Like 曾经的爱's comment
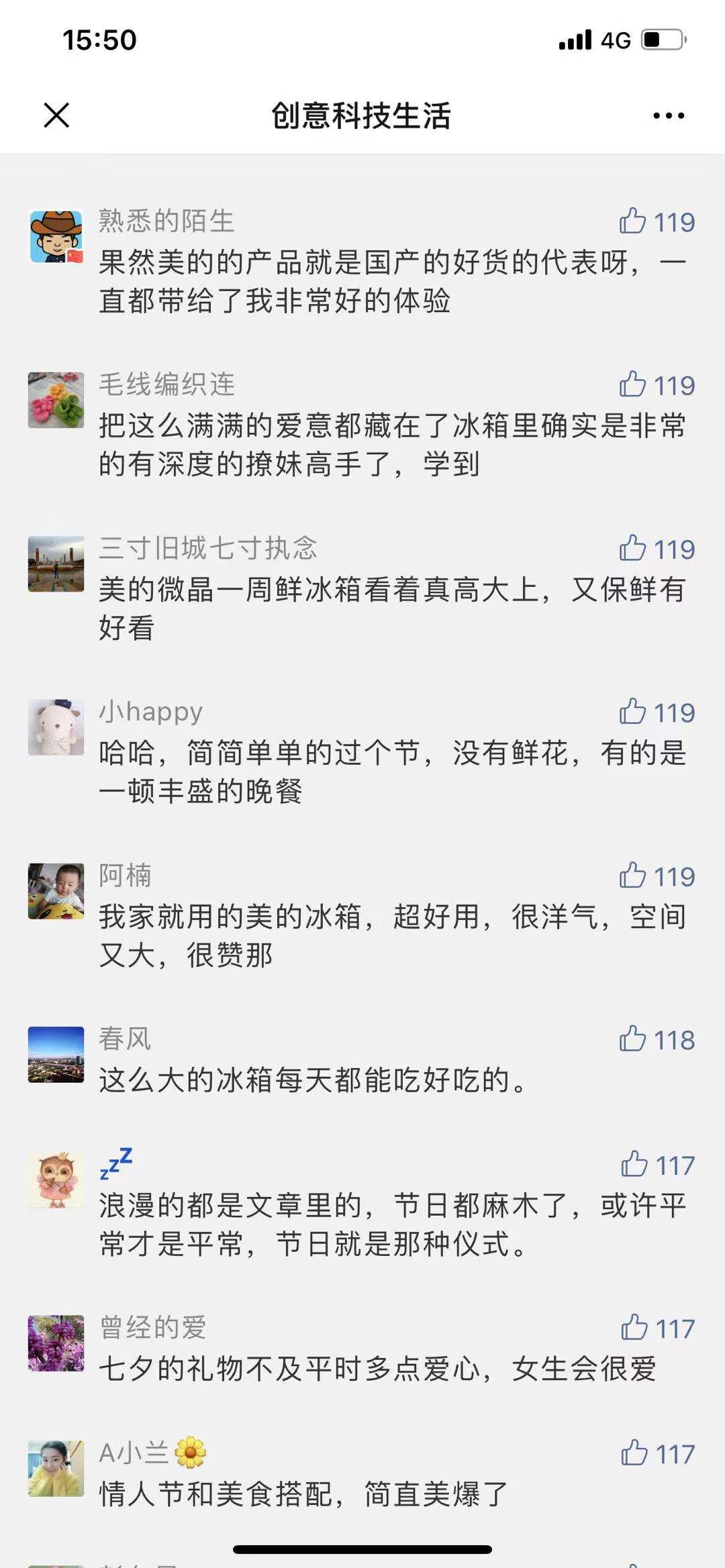Viewport: 725px width, 1568px height. click(634, 1328)
